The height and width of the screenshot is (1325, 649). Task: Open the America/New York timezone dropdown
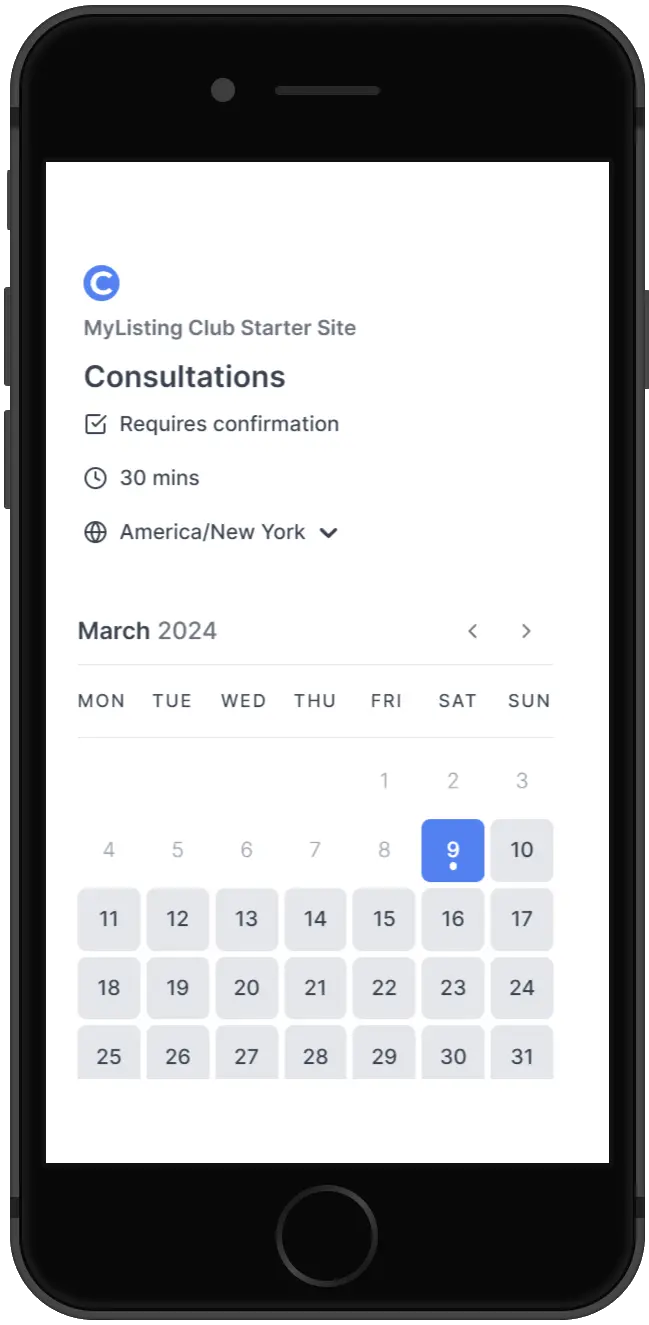228,532
